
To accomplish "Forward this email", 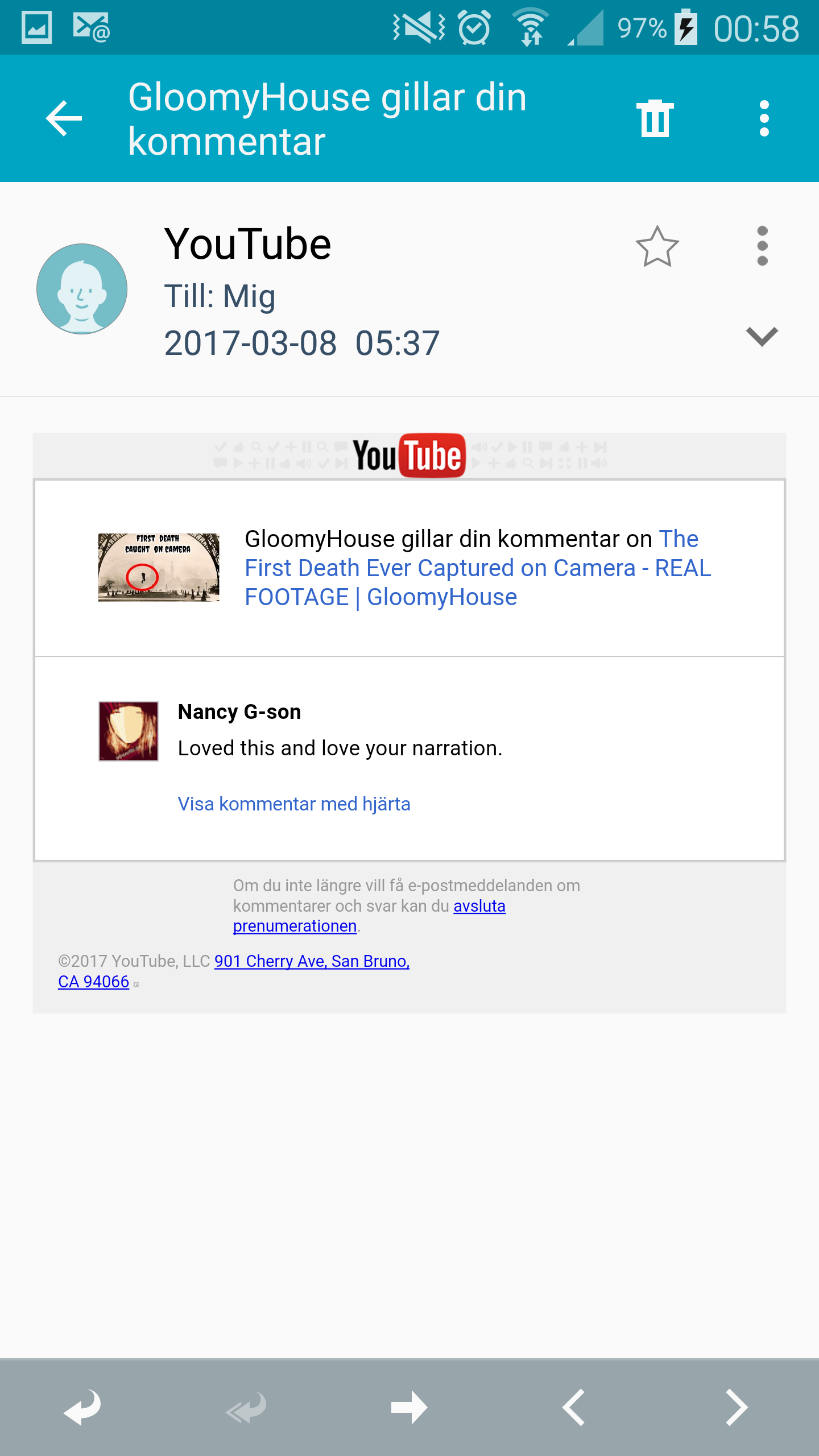I will 409,1408.
